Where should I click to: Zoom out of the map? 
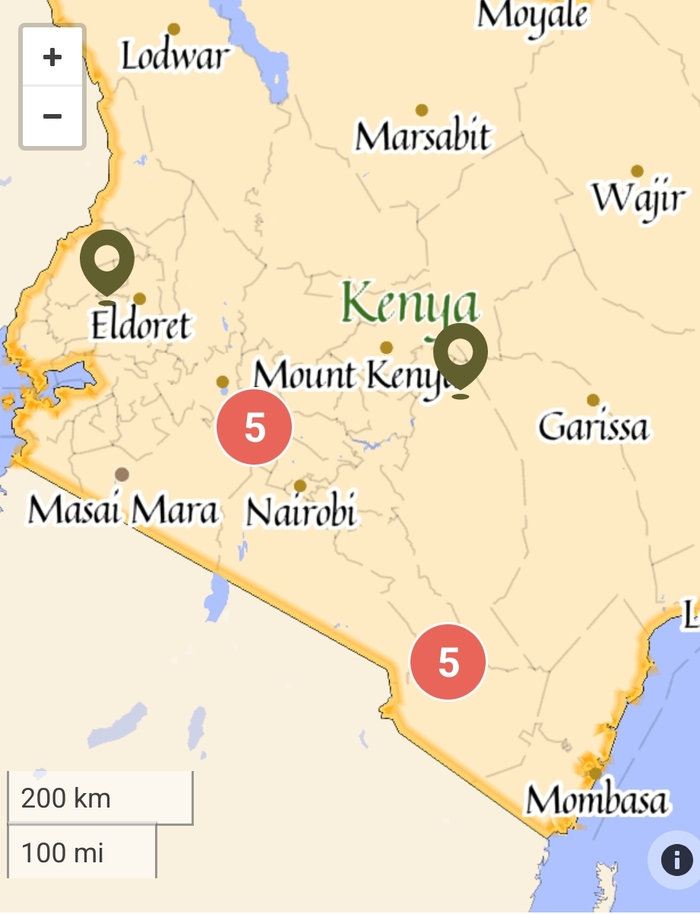point(52,116)
